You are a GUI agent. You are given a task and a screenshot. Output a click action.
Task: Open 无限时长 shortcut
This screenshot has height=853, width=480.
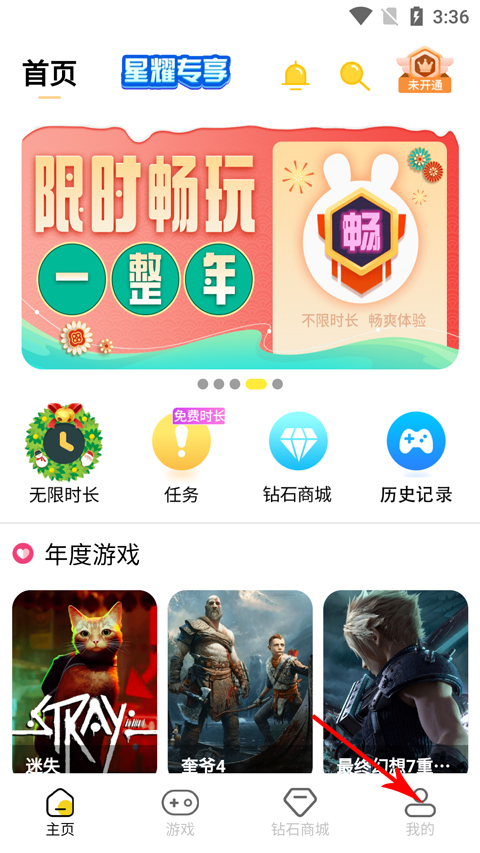click(64, 454)
